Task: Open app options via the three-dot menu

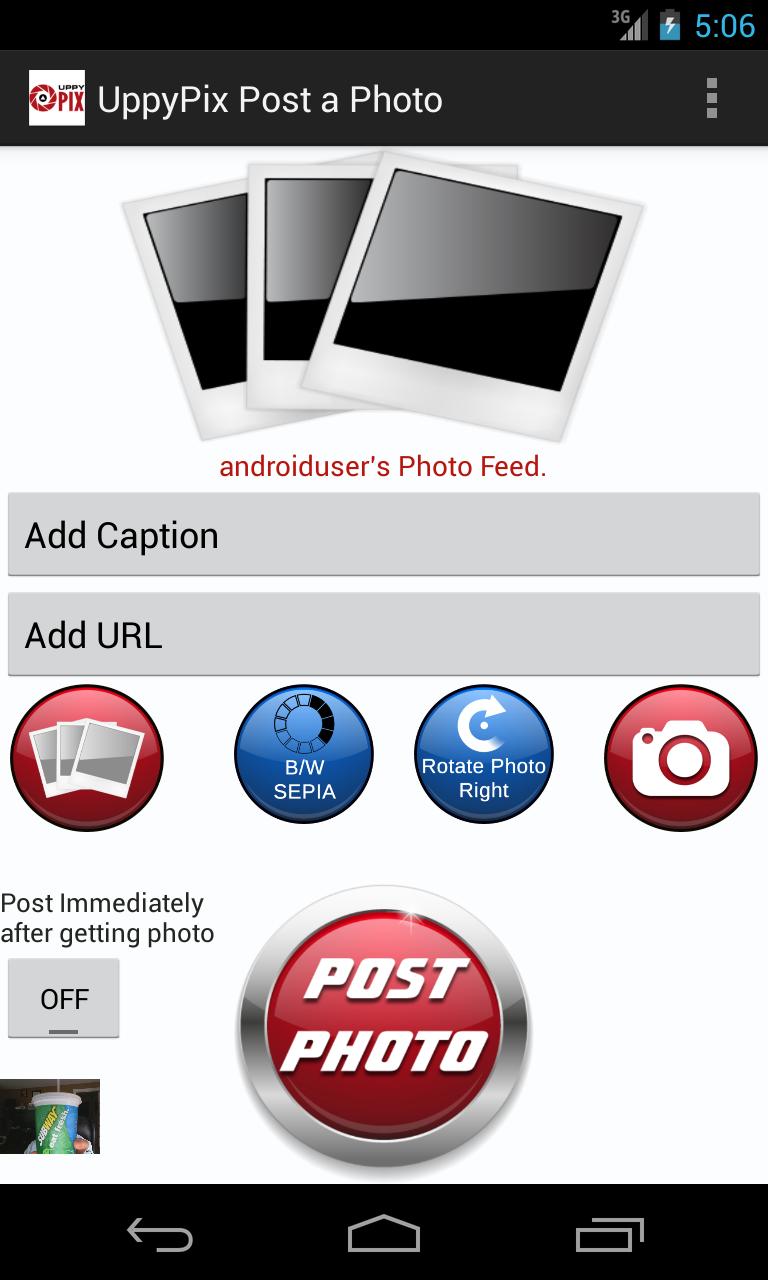Action: click(x=713, y=98)
